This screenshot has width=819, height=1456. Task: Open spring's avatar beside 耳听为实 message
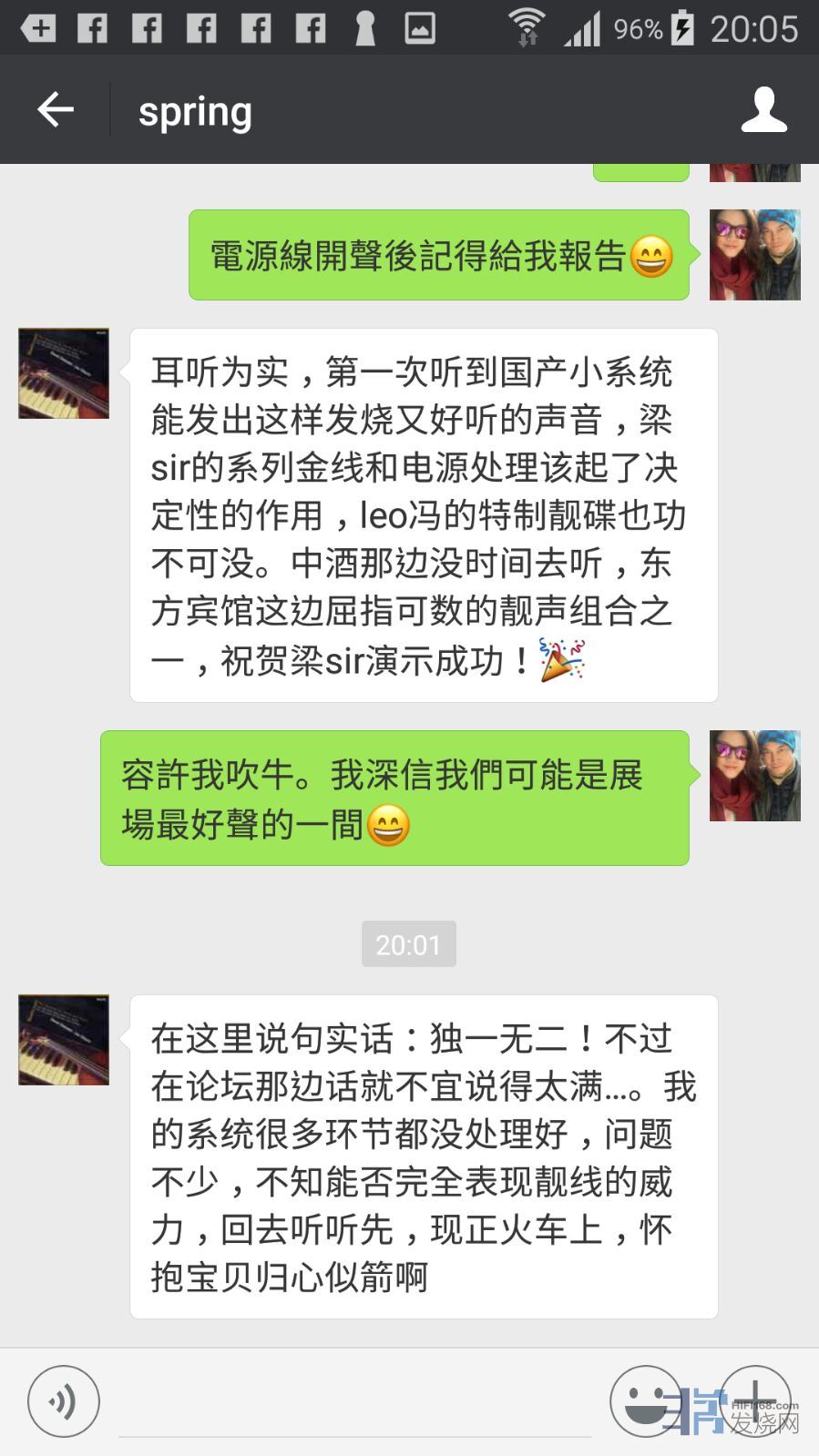(x=64, y=373)
